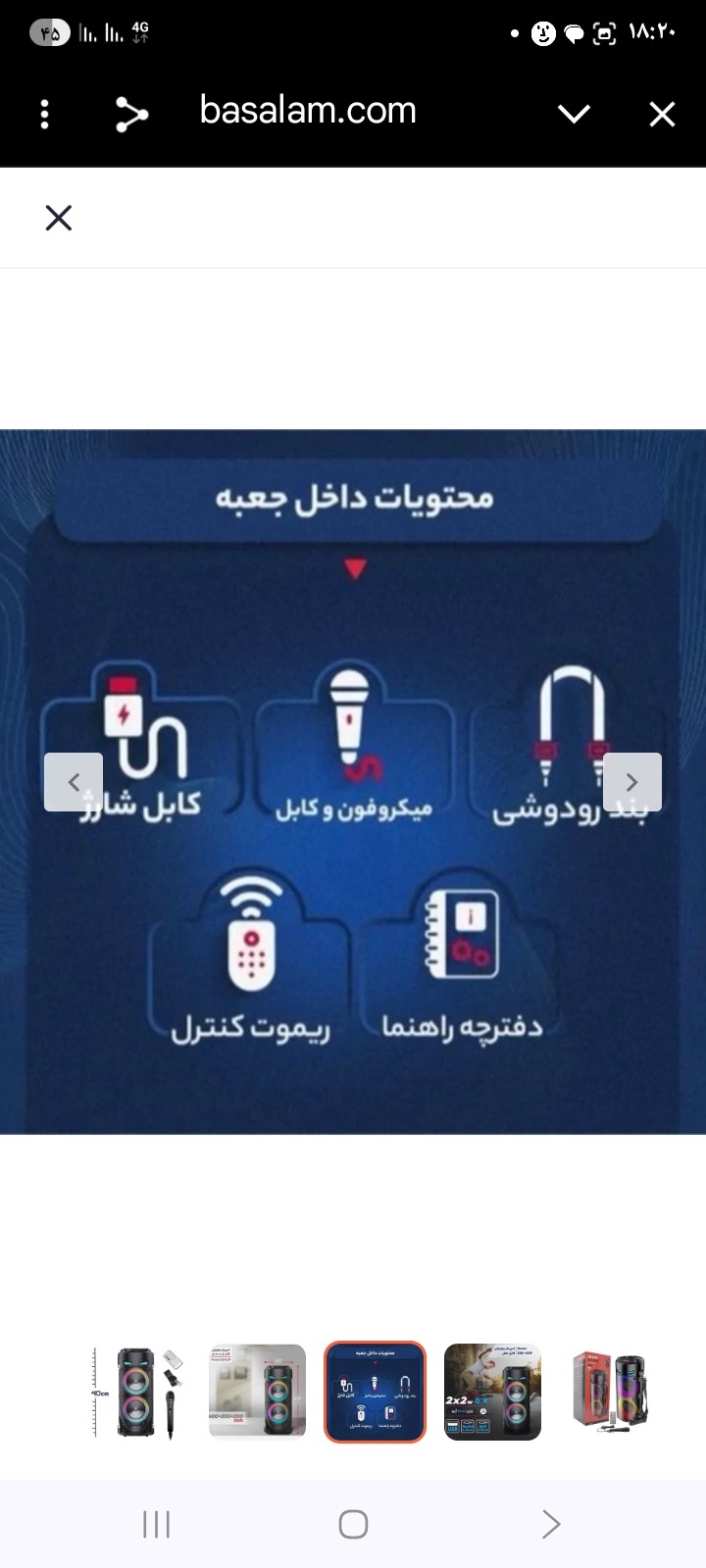Select the highlighted box contents thumbnail
The height and width of the screenshot is (1568, 706).
point(375,1392)
